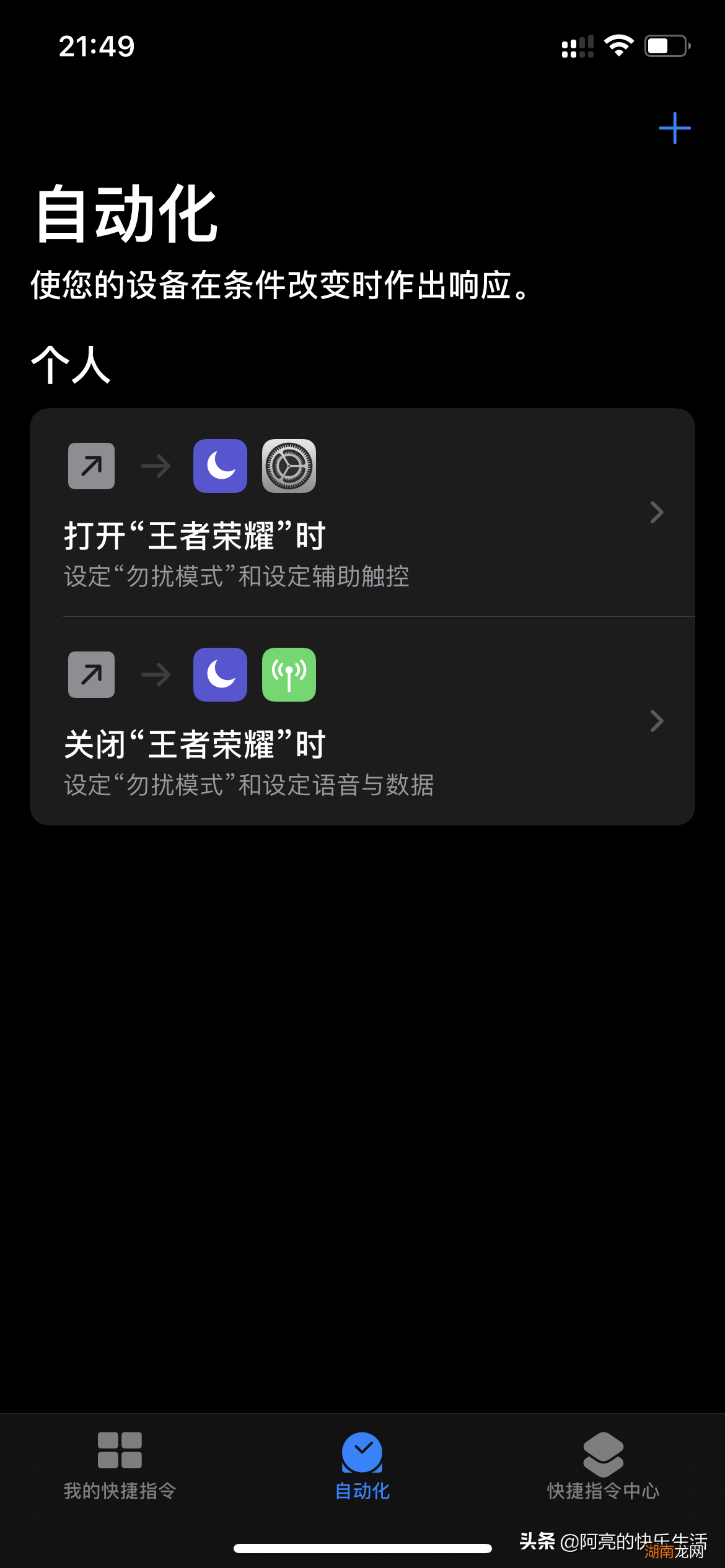Tap the app-close arrow icon of second automation
Image resolution: width=725 pixels, height=1568 pixels.
[x=90, y=675]
